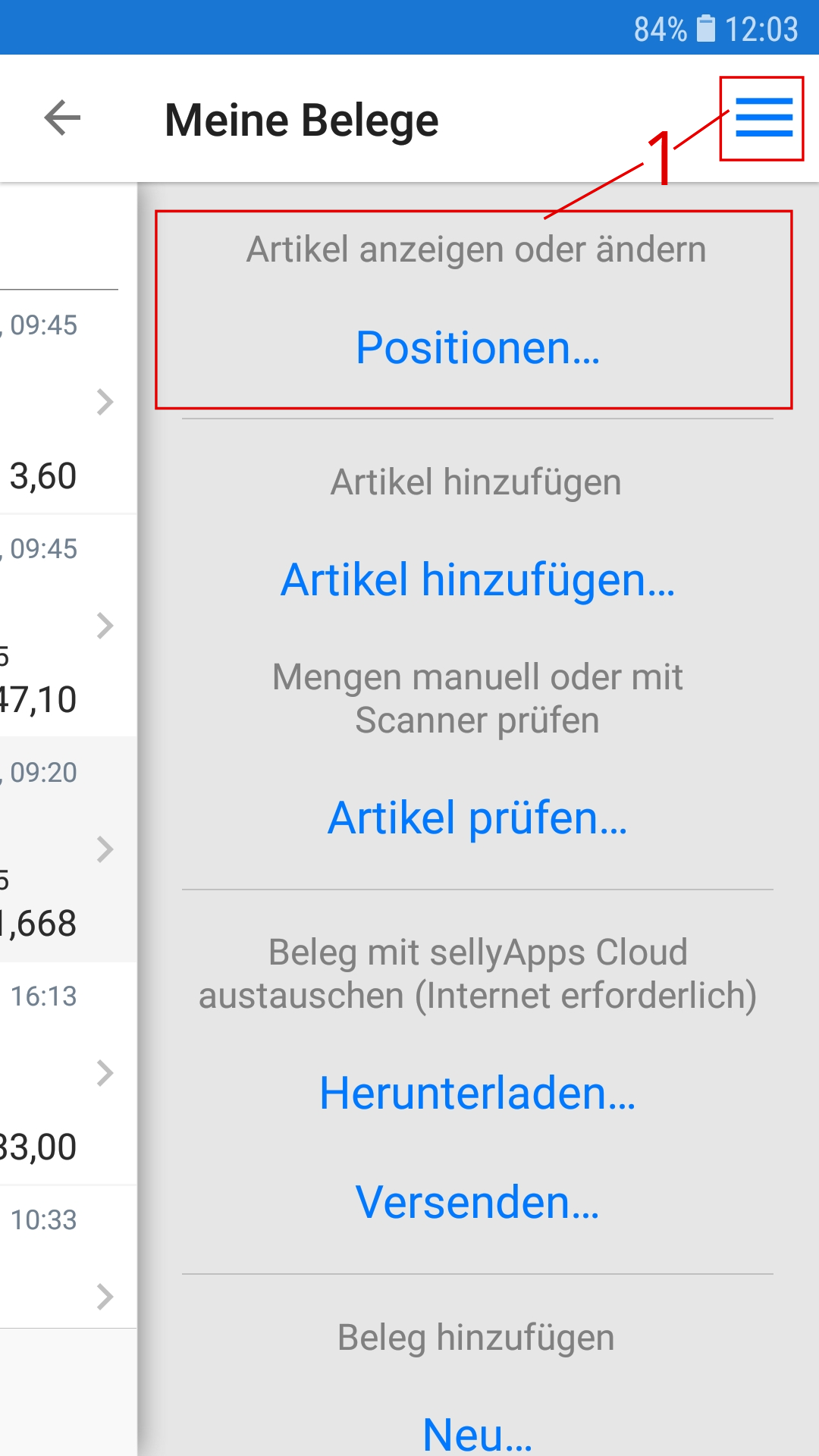Viewport: 819px width, 1456px height.
Task: Close the hamburger side menu
Action: click(x=763, y=118)
